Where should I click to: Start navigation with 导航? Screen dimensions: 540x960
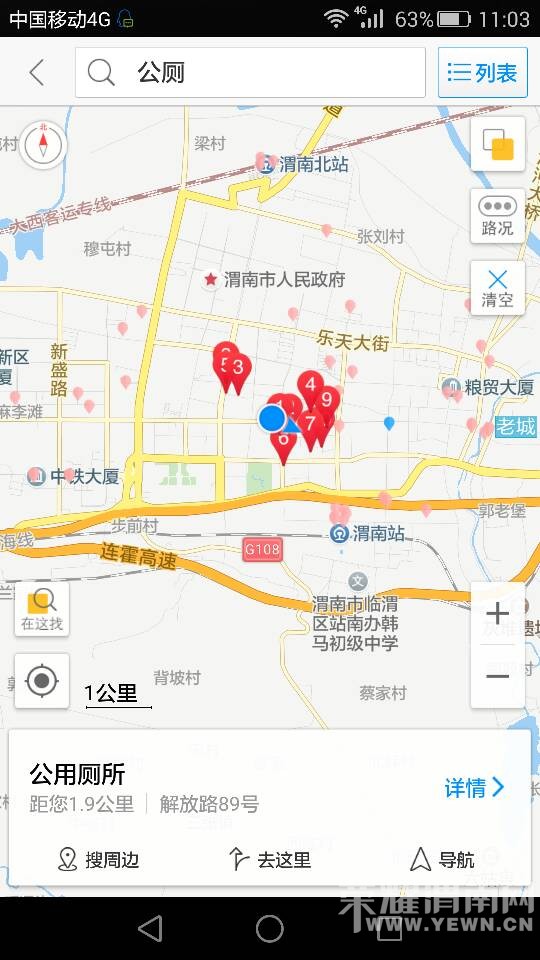pyautogui.click(x=441, y=860)
